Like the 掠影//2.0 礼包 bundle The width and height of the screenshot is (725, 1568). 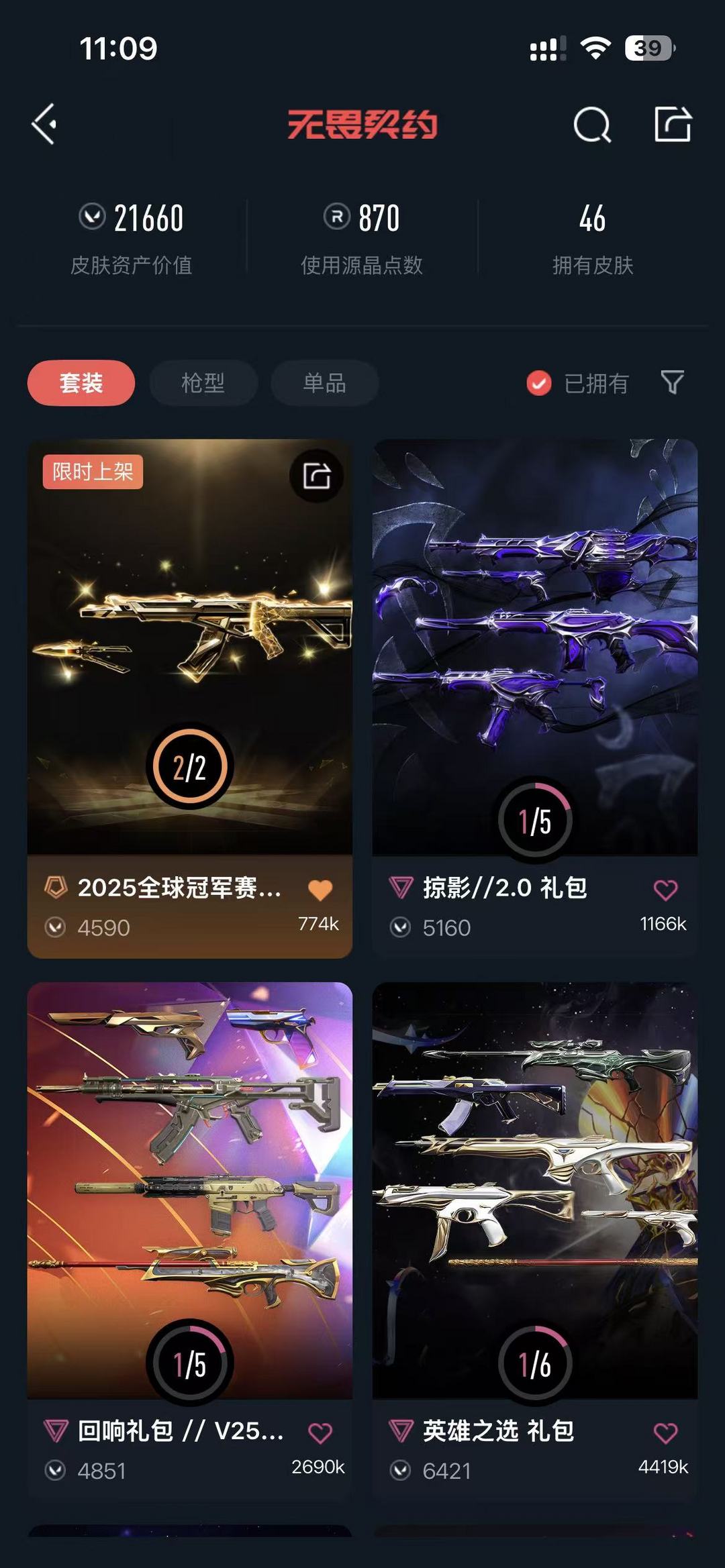(x=665, y=890)
